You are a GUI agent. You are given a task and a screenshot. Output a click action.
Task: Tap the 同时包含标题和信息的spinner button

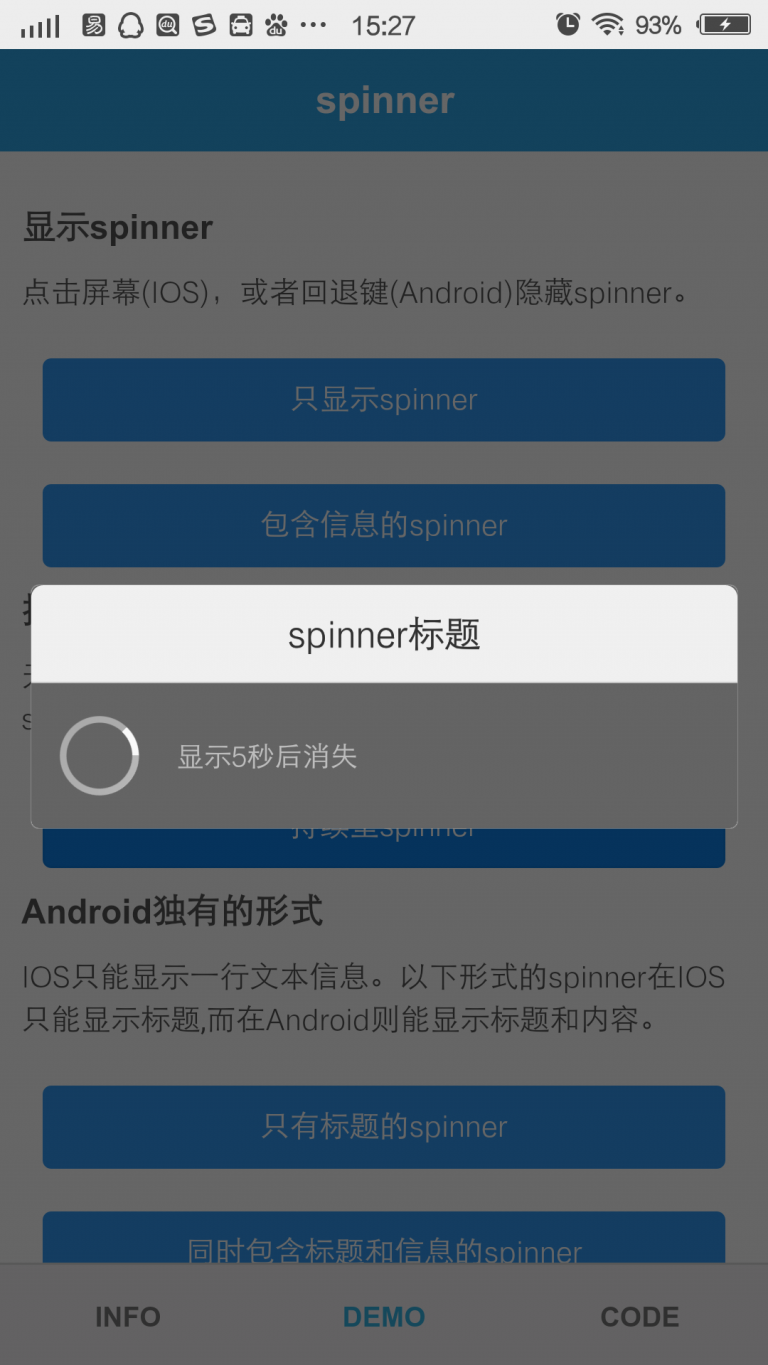coord(384,1250)
